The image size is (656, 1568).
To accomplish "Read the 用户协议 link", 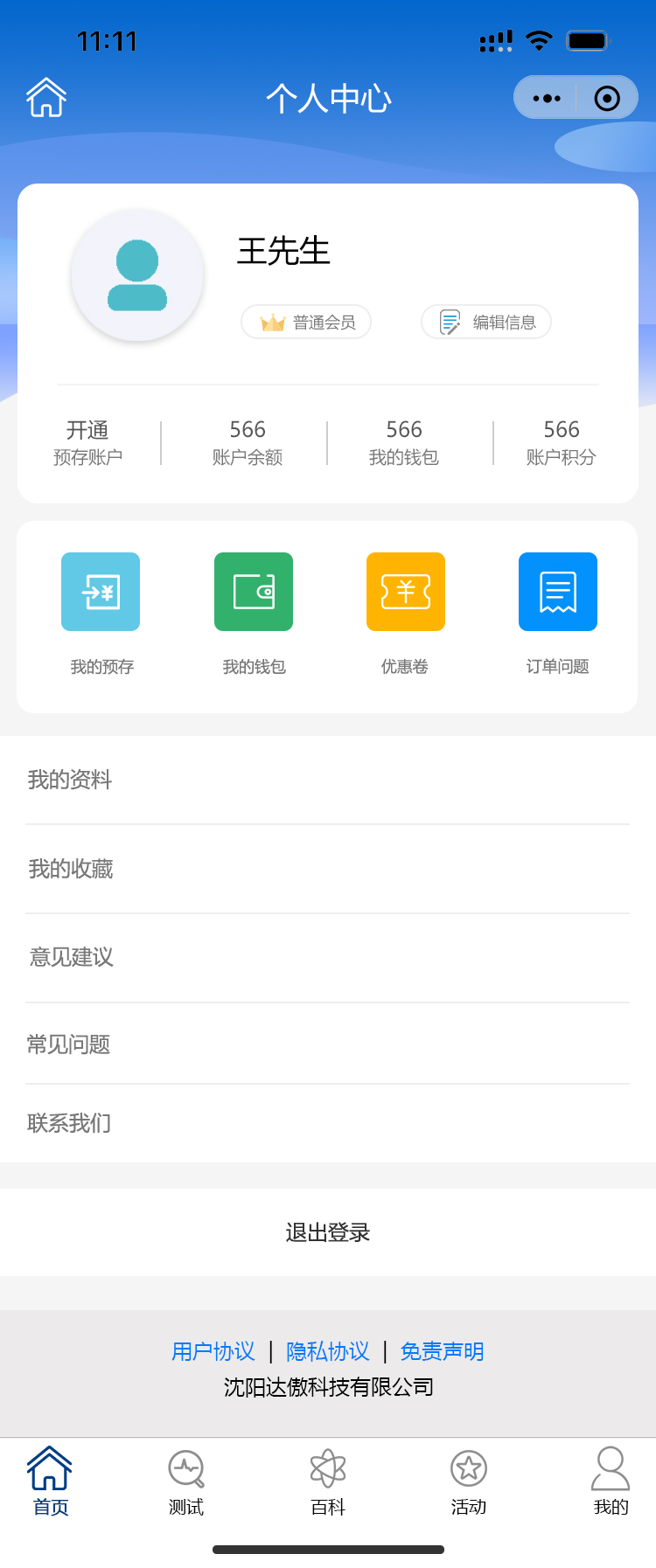I will [x=213, y=1351].
